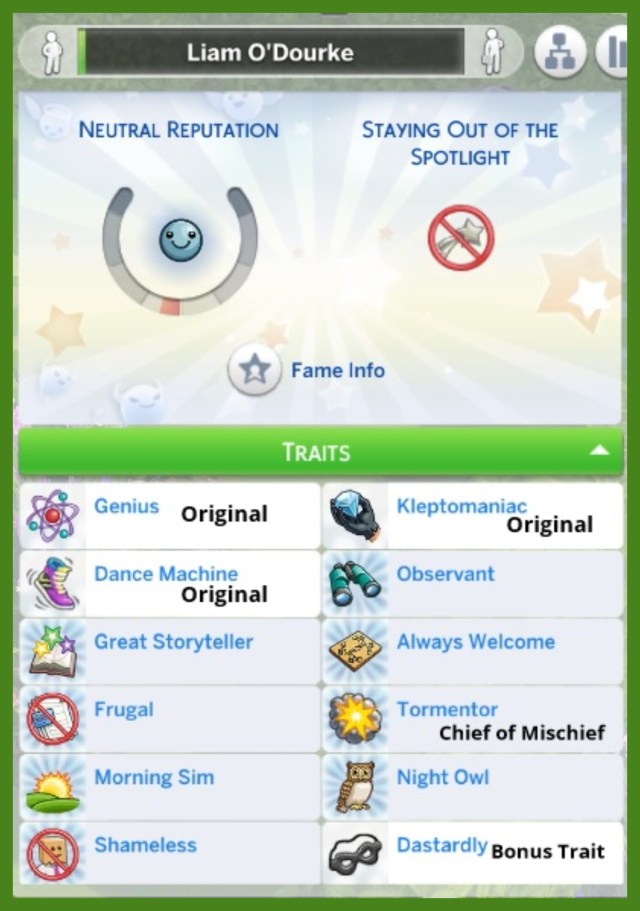Open Fame Info

pos(307,371)
